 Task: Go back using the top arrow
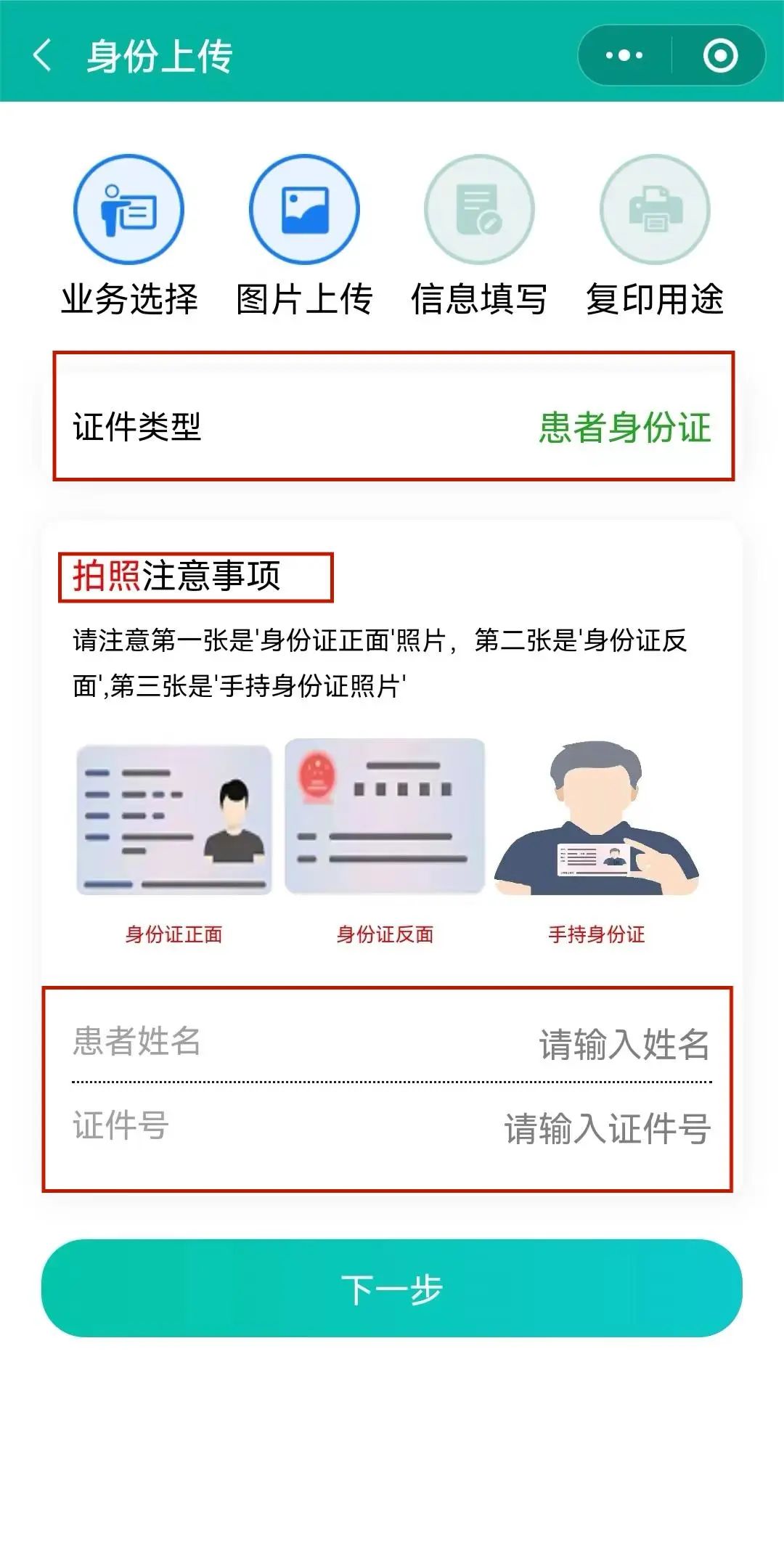(42, 56)
